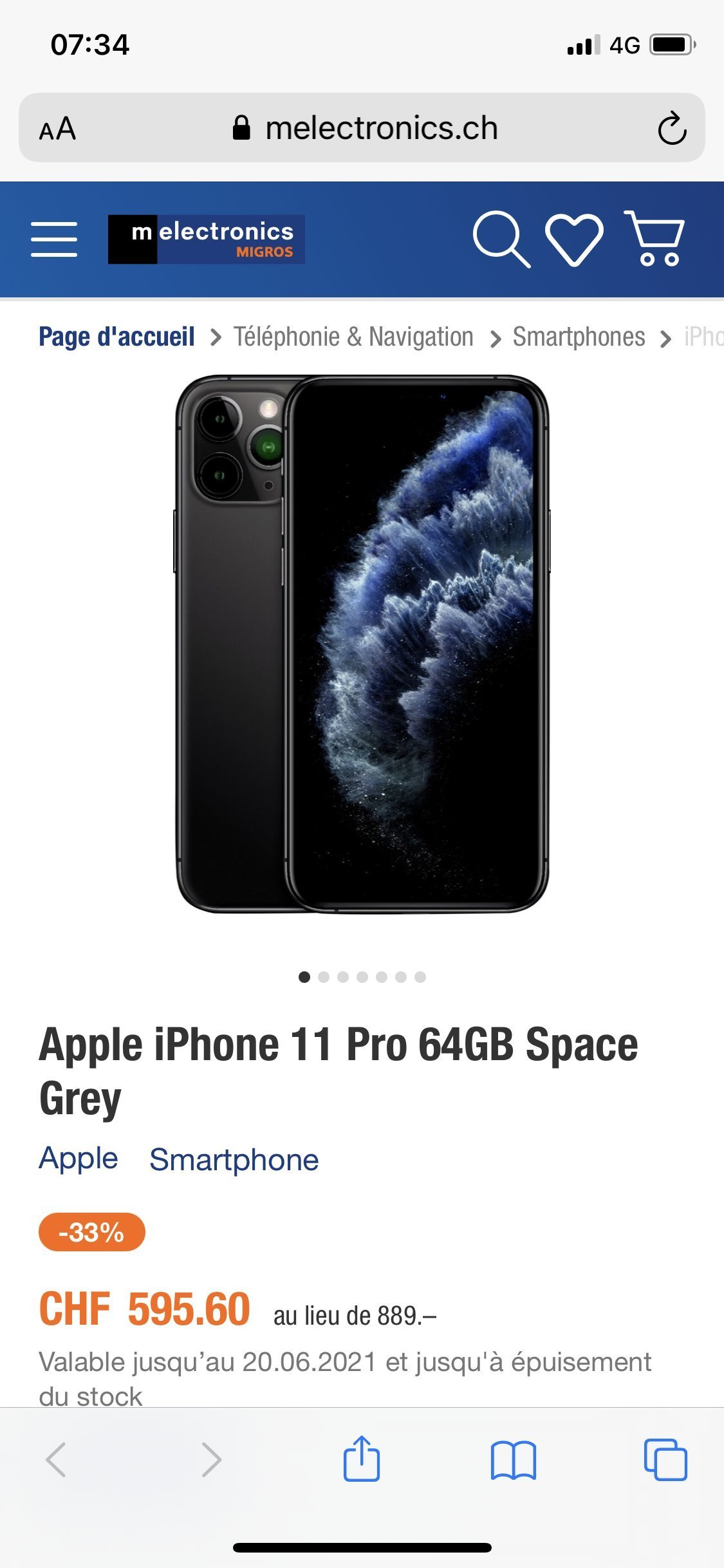Go to Page d'accueil breadcrumb
Viewport: 724px width, 1568px height.
116,337
